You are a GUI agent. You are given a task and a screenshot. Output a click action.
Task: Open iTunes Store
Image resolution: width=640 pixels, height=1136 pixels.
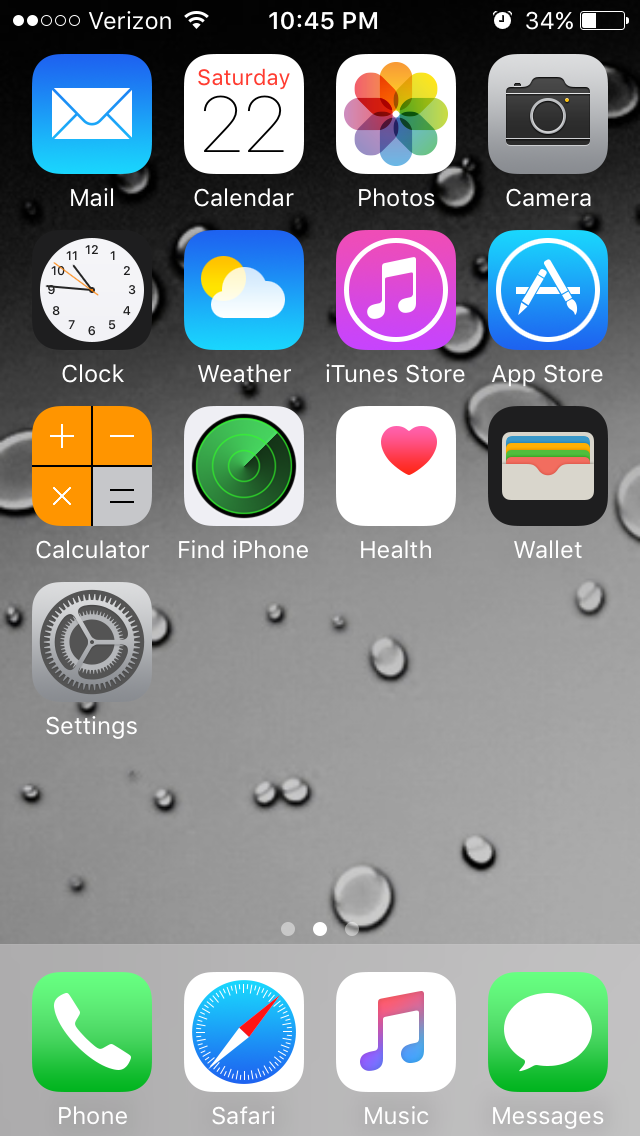point(396,290)
